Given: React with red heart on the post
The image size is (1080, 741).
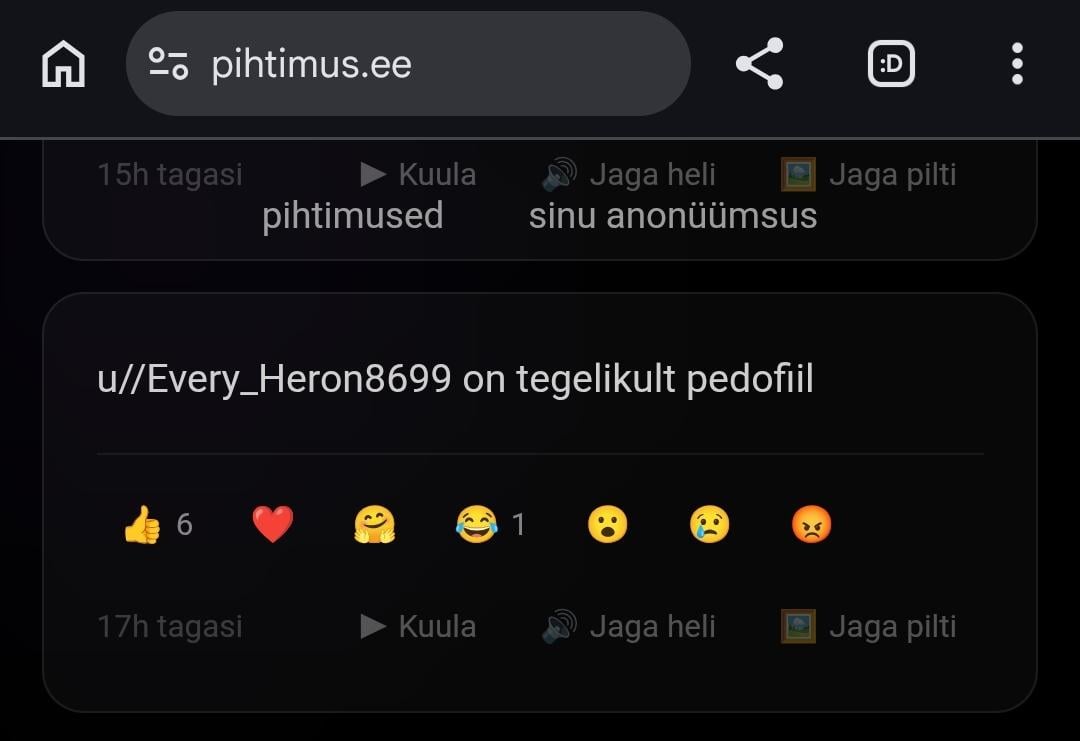Looking at the screenshot, I should 272,524.
